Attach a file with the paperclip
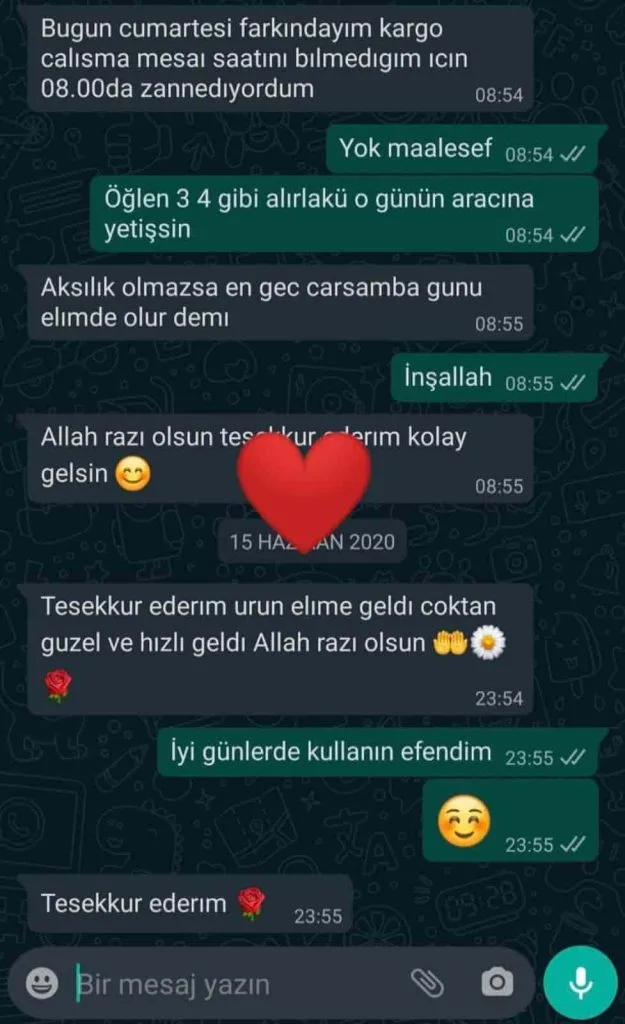The height and width of the screenshot is (1024, 625). coord(427,983)
